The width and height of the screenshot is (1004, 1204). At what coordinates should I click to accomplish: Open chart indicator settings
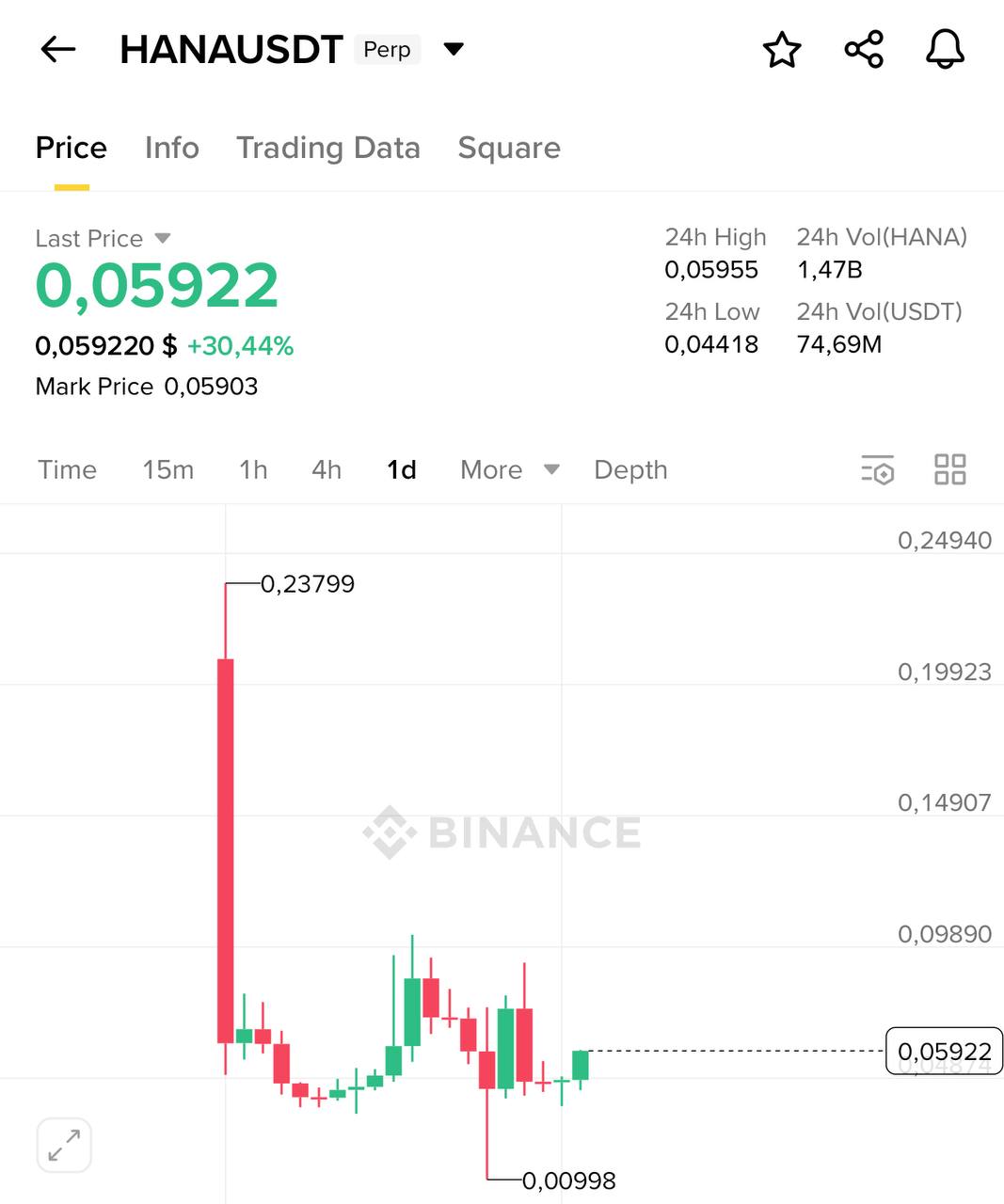(877, 469)
